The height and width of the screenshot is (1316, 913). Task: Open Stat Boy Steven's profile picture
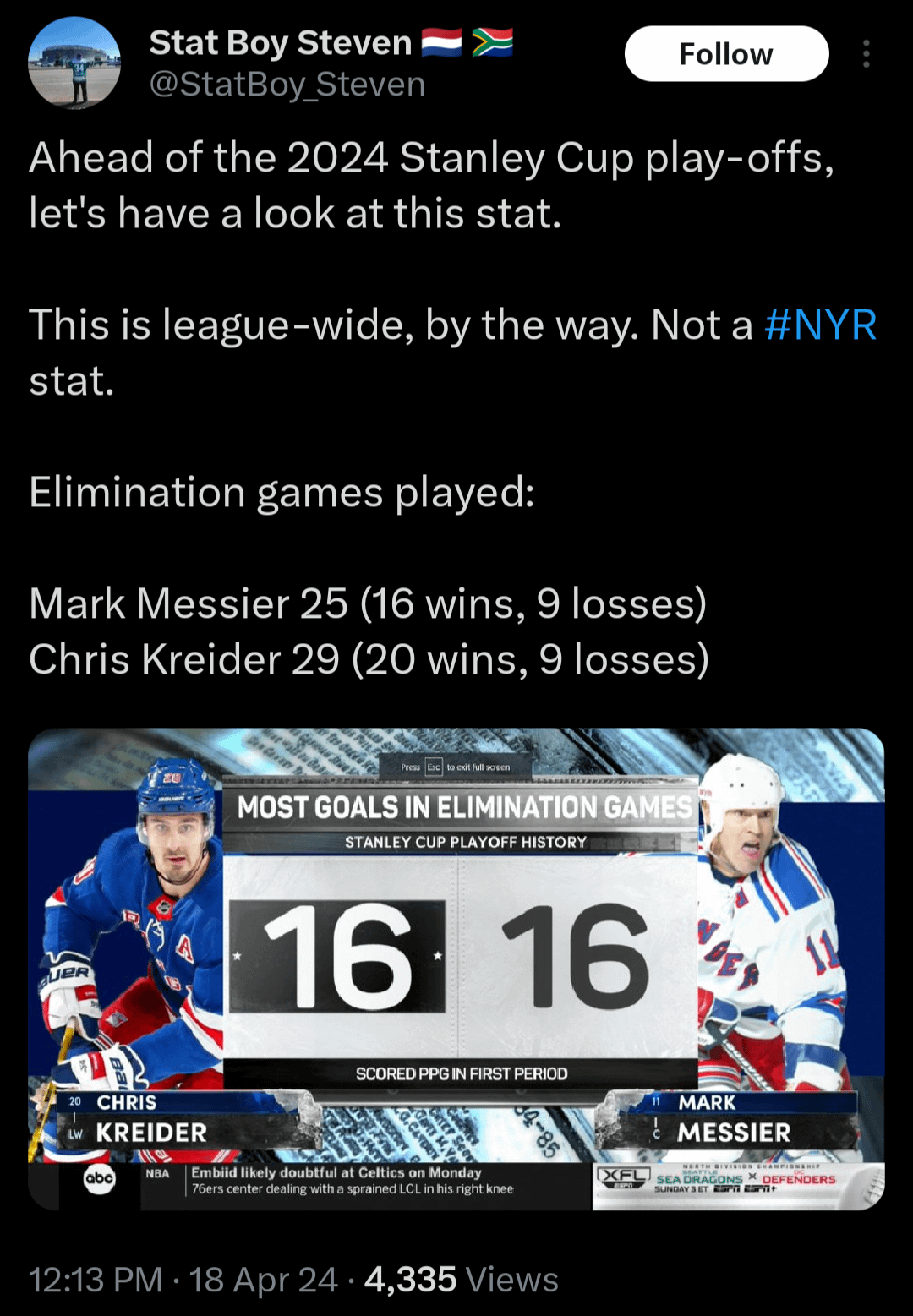74,63
